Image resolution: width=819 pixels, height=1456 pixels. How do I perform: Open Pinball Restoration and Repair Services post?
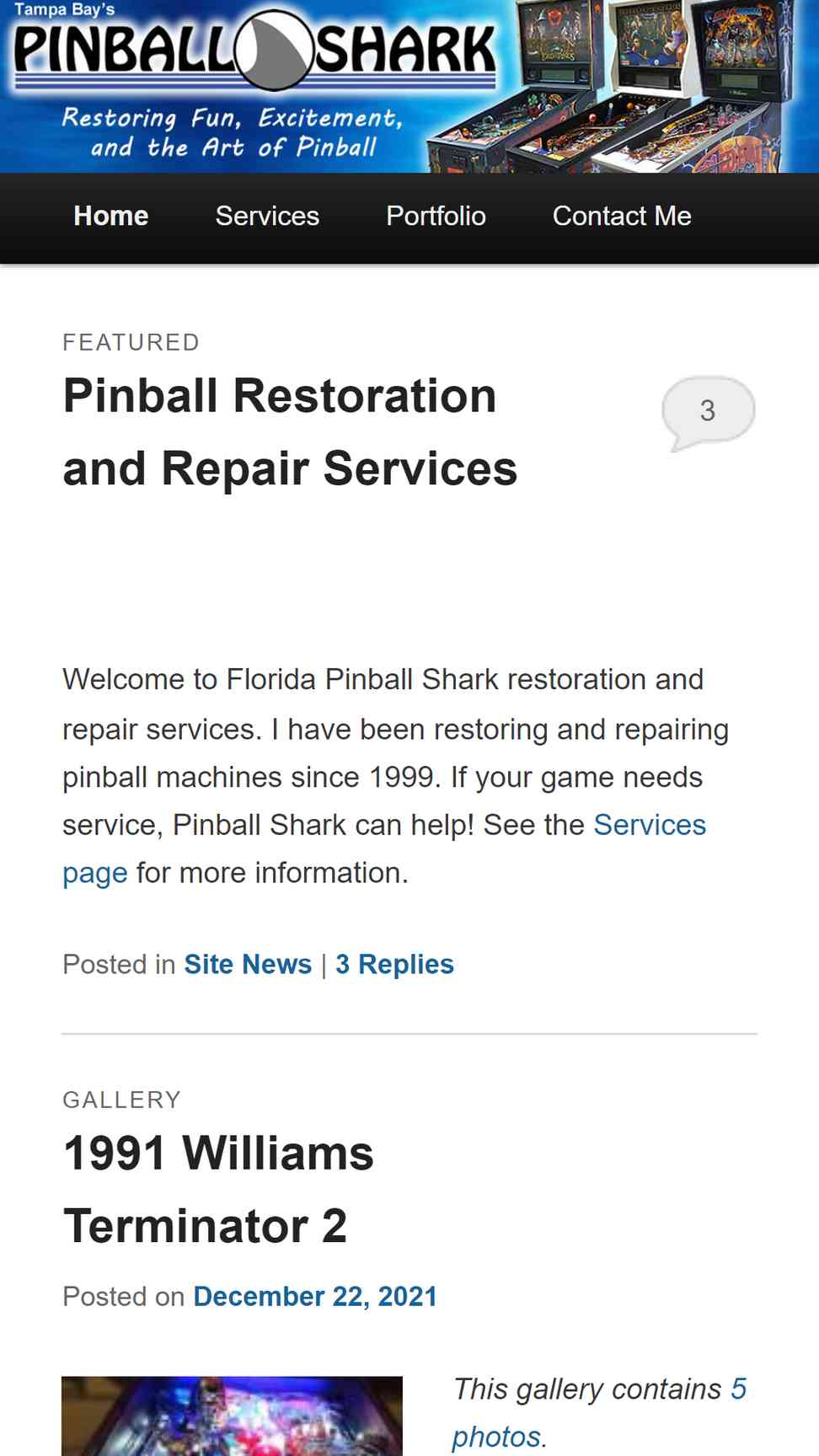289,431
